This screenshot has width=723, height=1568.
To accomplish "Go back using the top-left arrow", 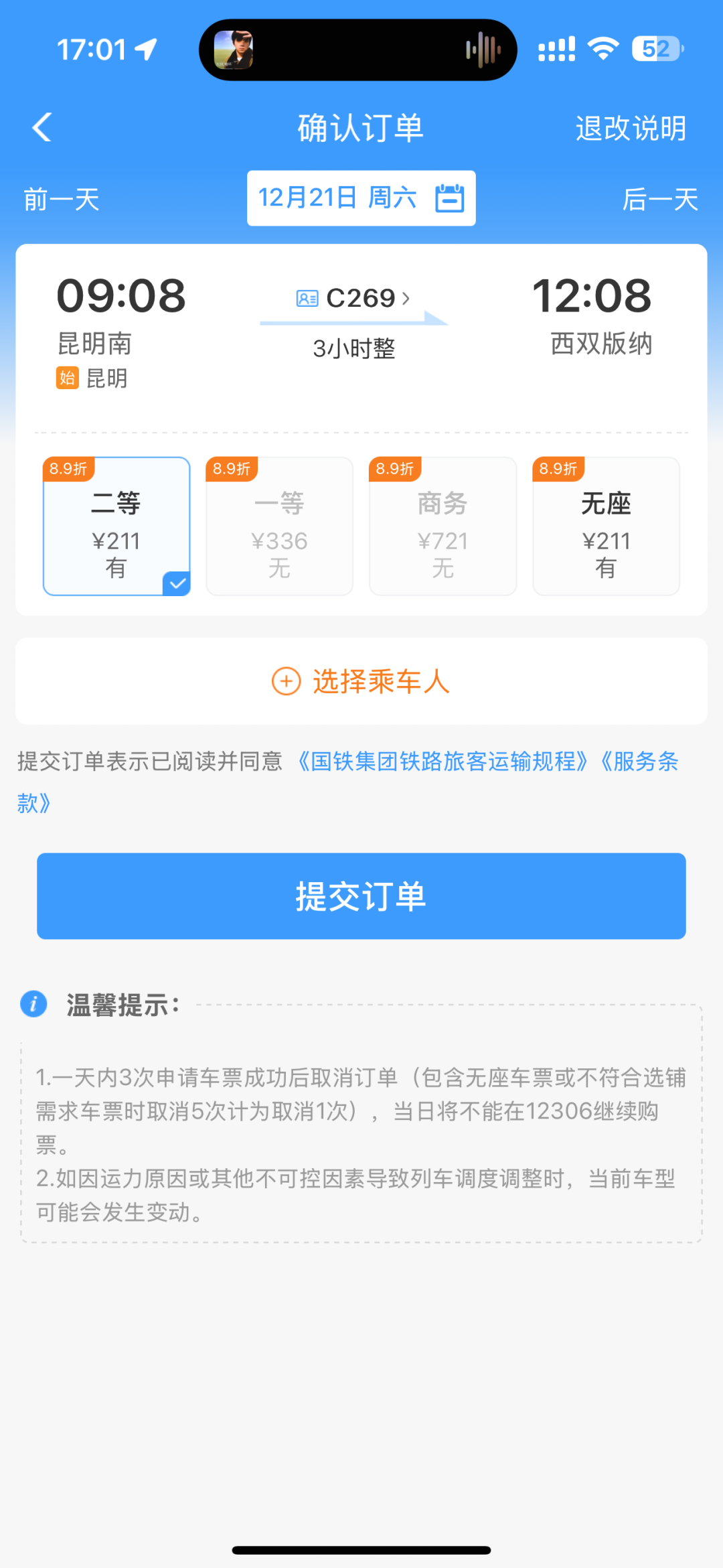I will (42, 127).
